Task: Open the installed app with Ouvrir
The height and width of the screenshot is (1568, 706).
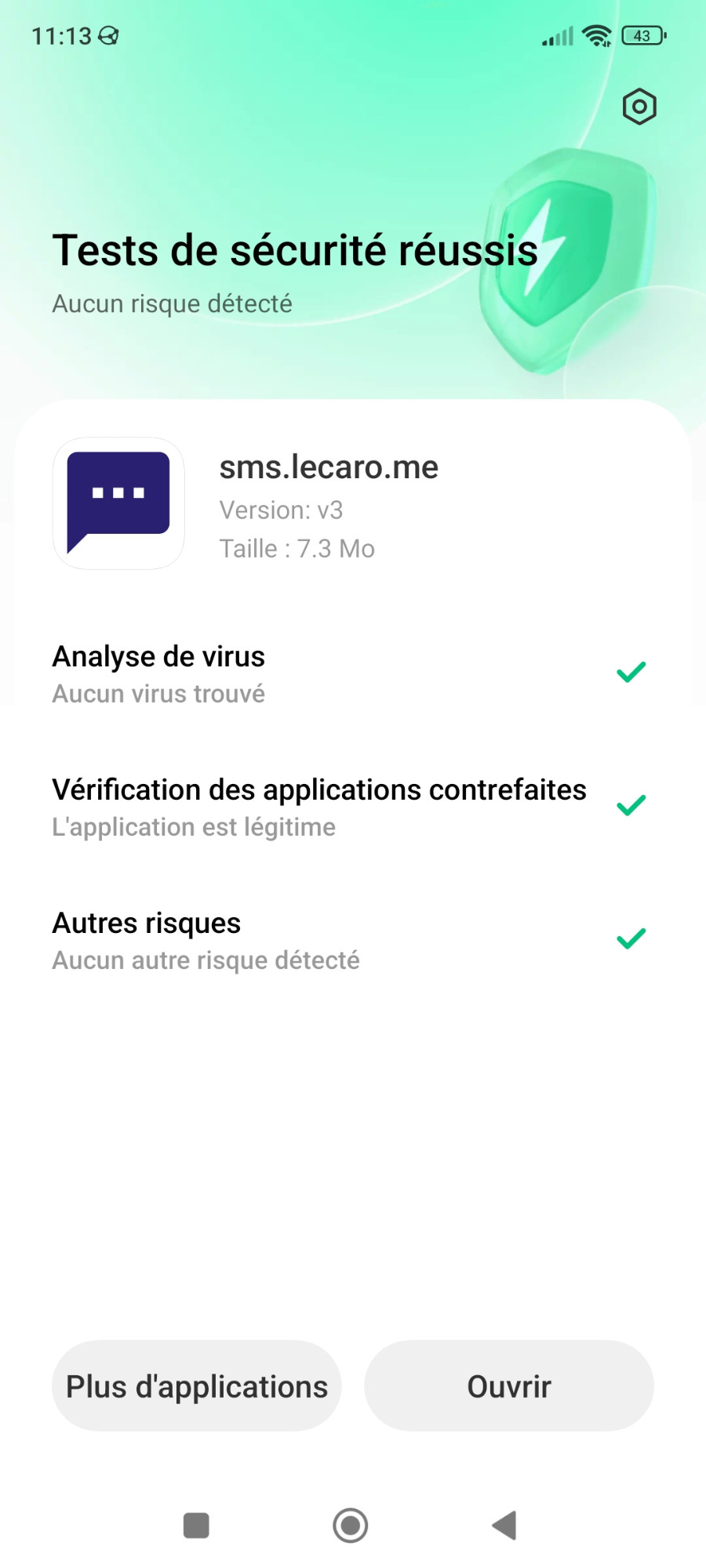Action: (509, 1386)
